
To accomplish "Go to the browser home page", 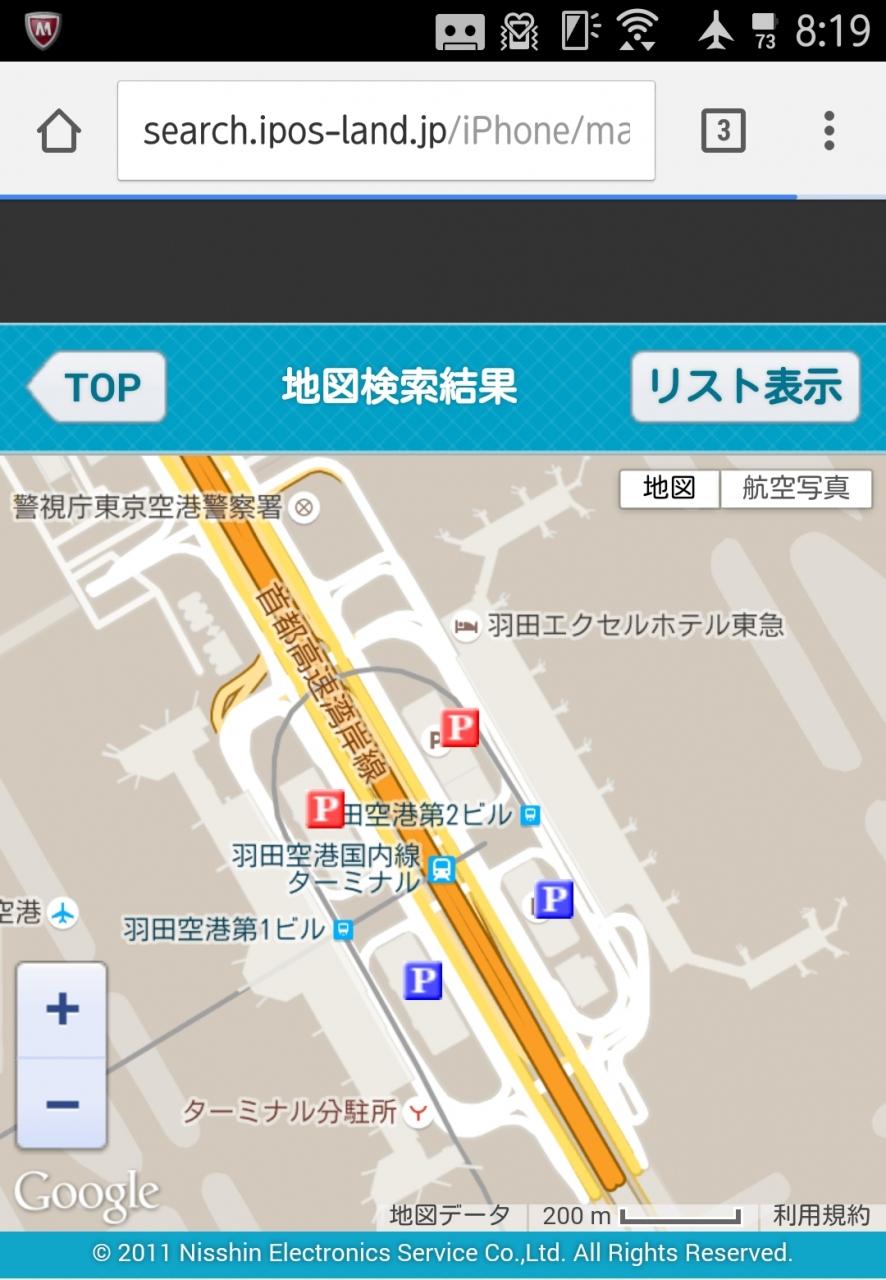I will (x=59, y=131).
